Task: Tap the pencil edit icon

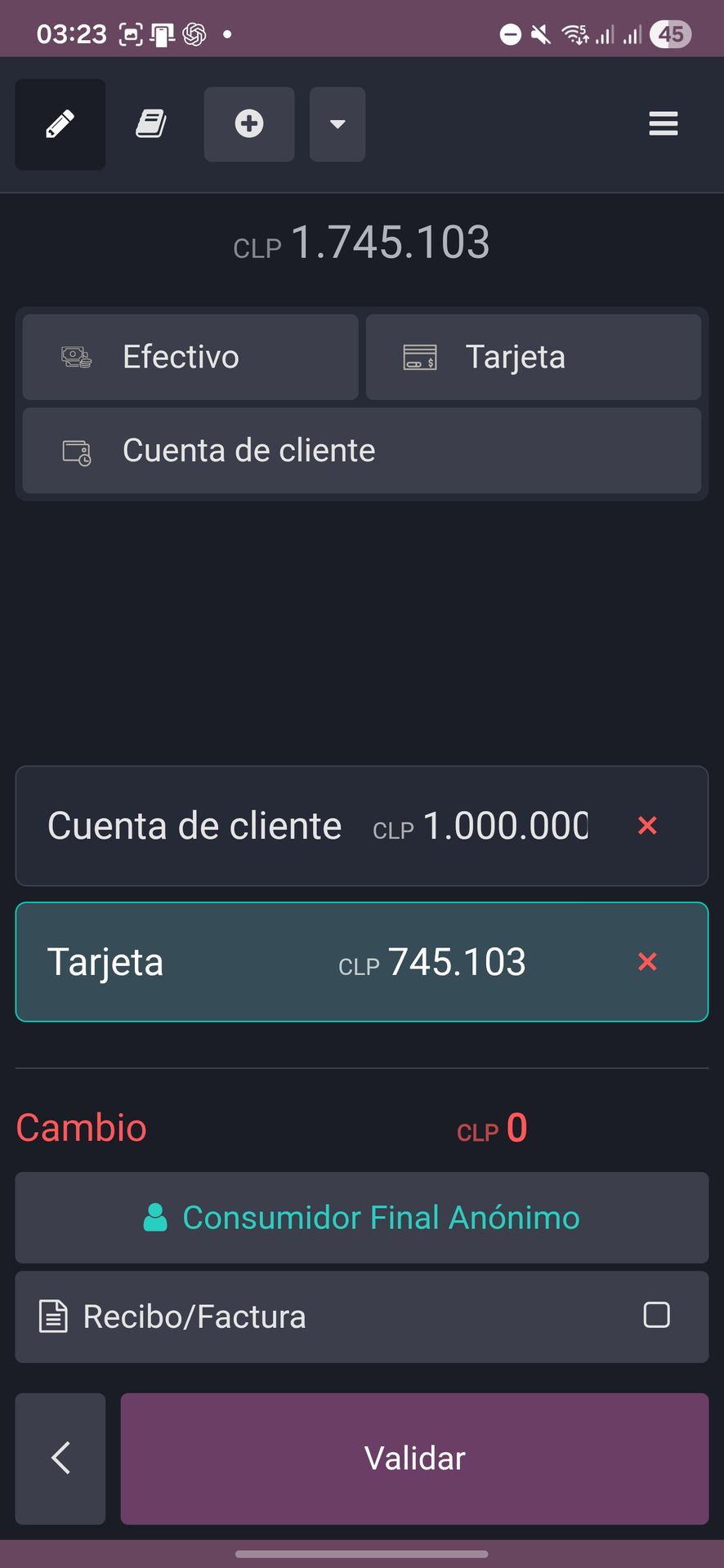Action: [x=60, y=124]
